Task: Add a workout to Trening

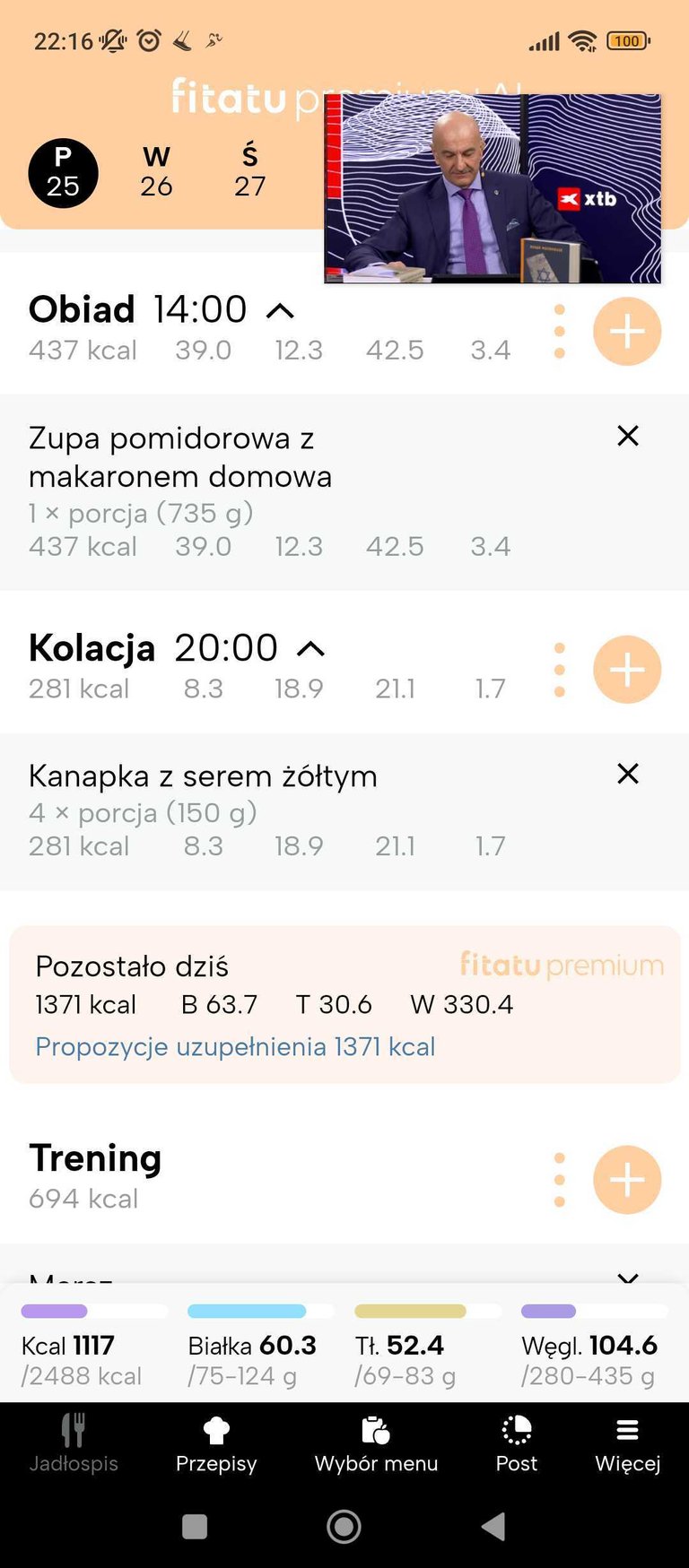Action: coord(627,1180)
